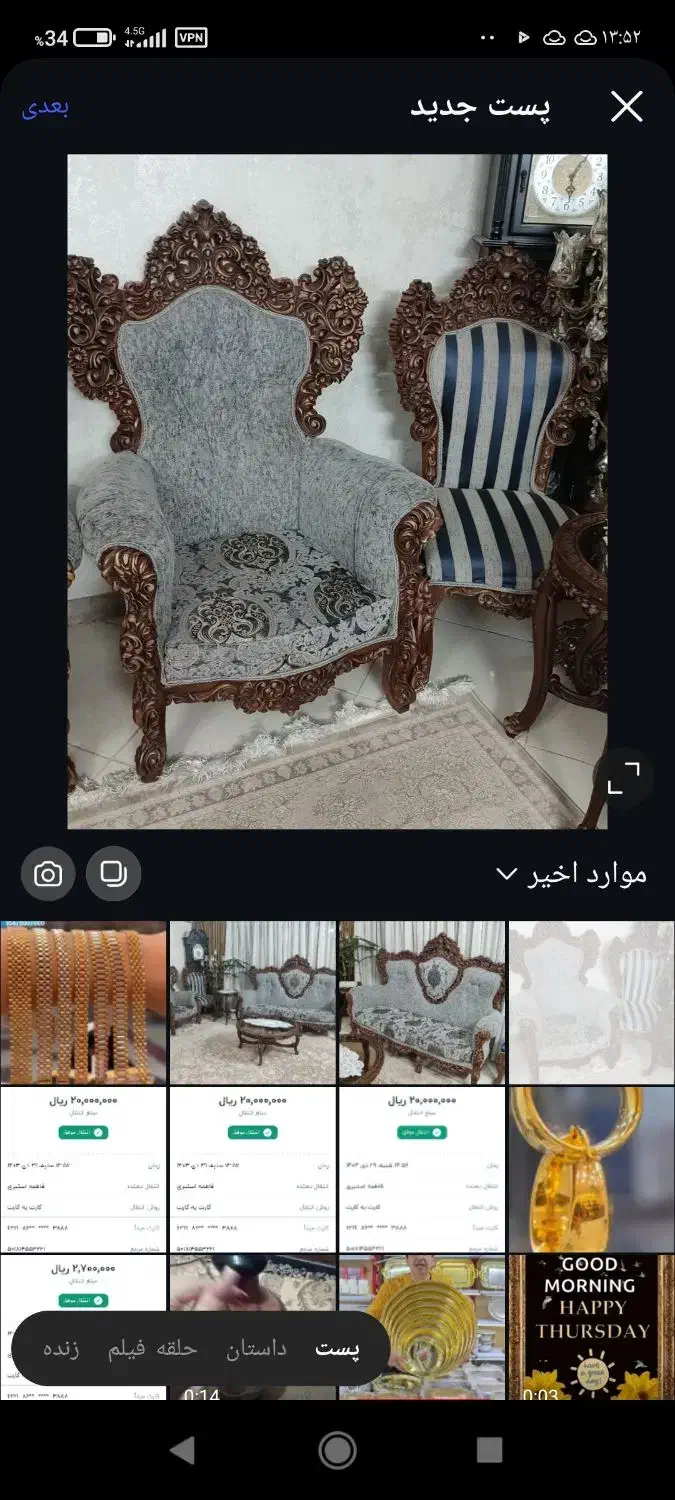
Task: Toggle the photo crop aspect ratio
Action: tap(624, 776)
